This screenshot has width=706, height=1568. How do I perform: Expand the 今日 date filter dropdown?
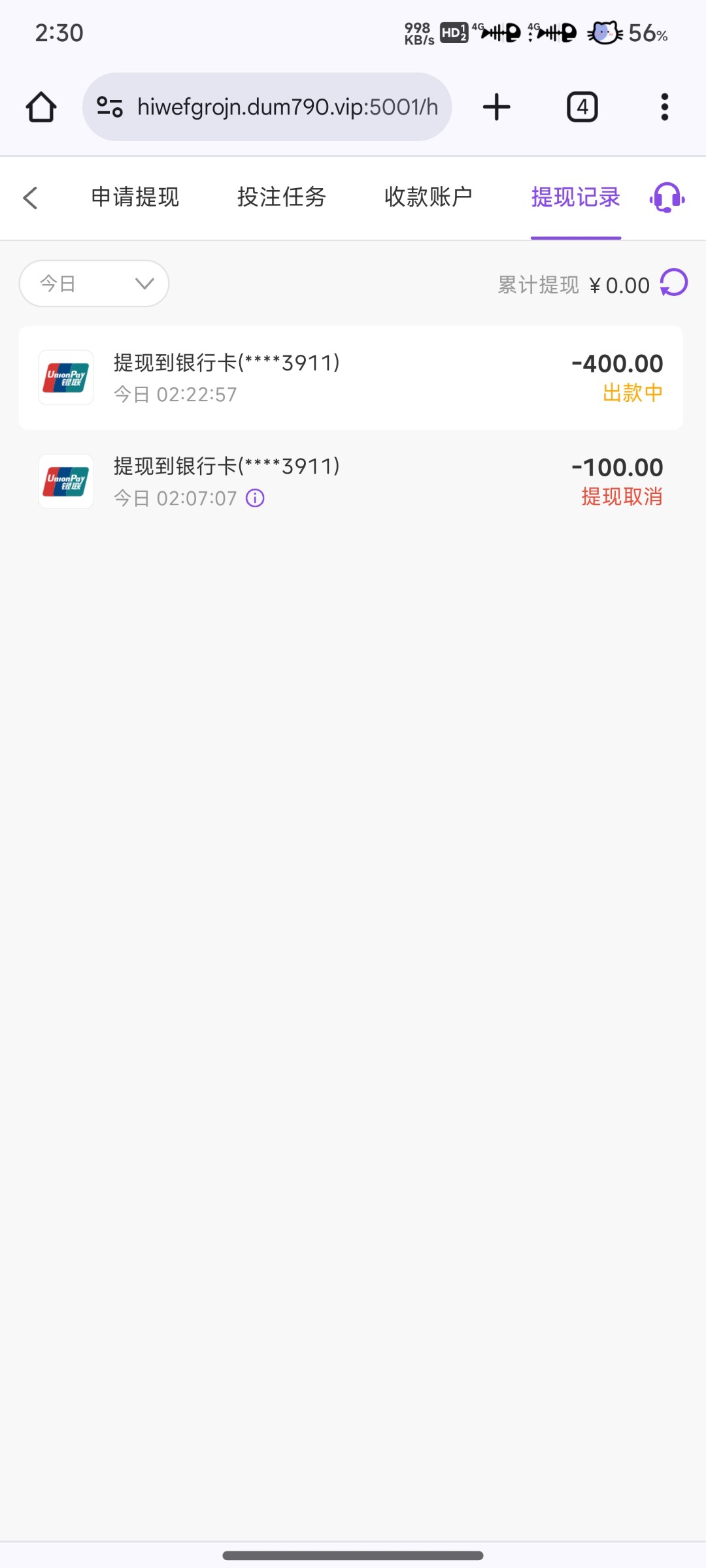point(94,284)
